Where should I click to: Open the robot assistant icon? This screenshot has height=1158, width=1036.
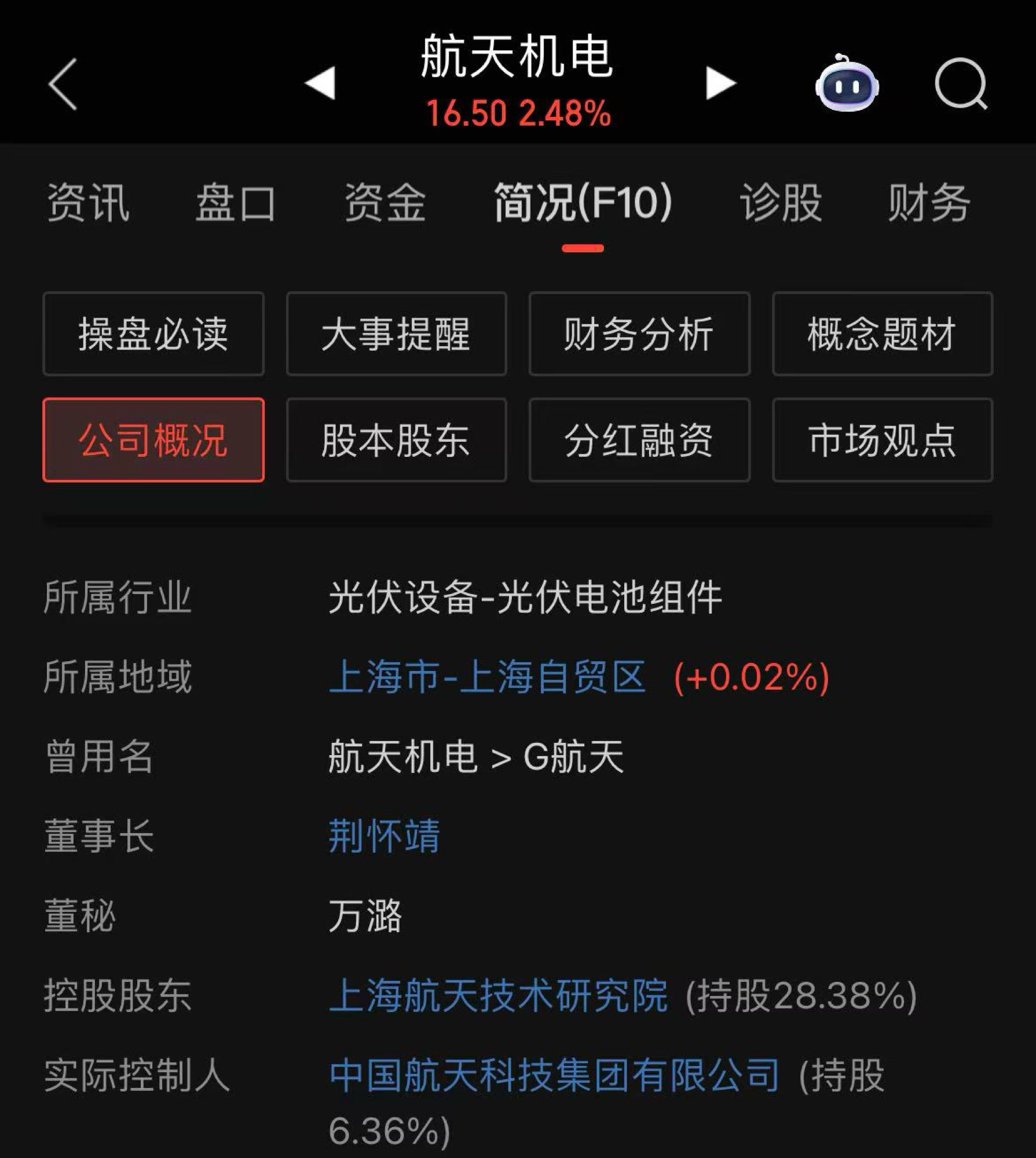click(x=847, y=84)
